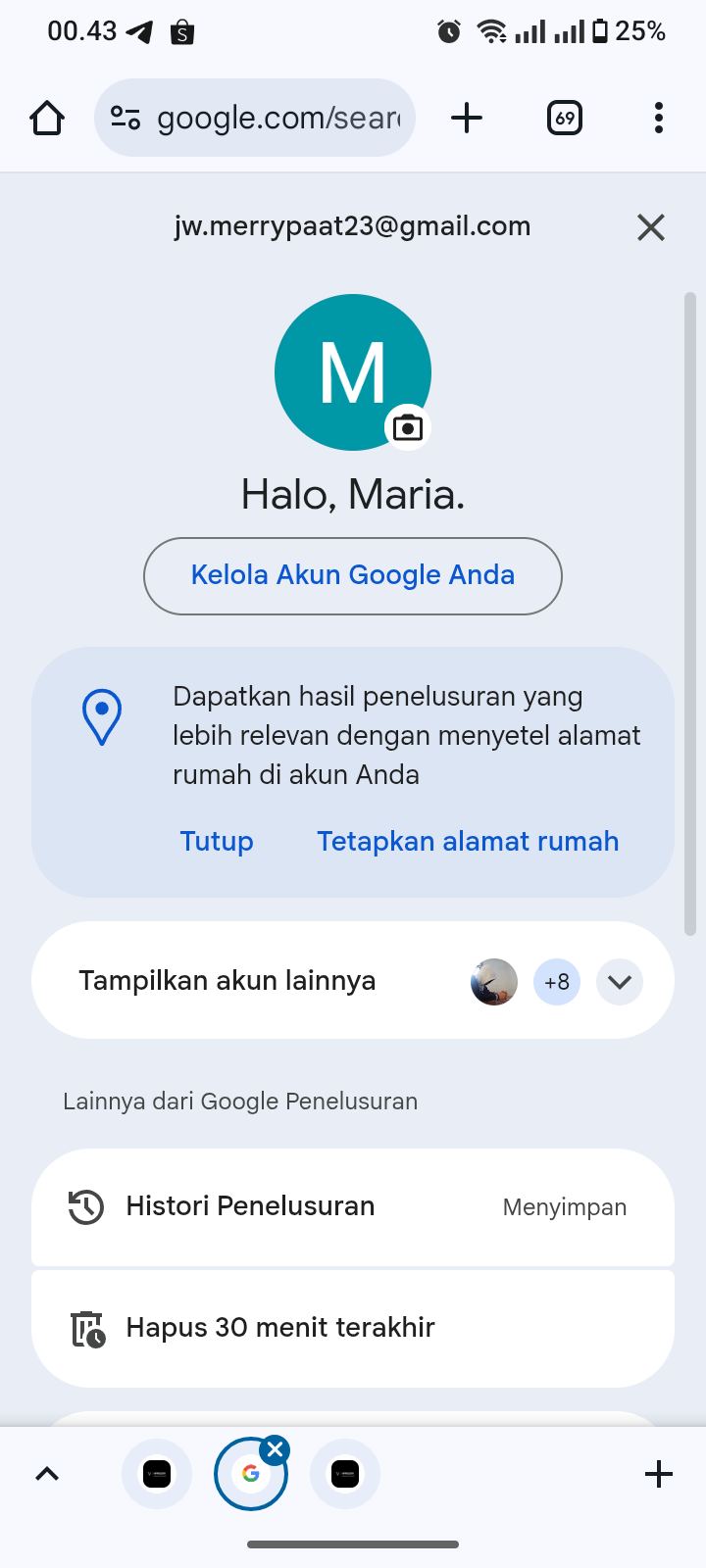706x1568 pixels.
Task: Open the browser's three-dot menu
Action: [658, 119]
